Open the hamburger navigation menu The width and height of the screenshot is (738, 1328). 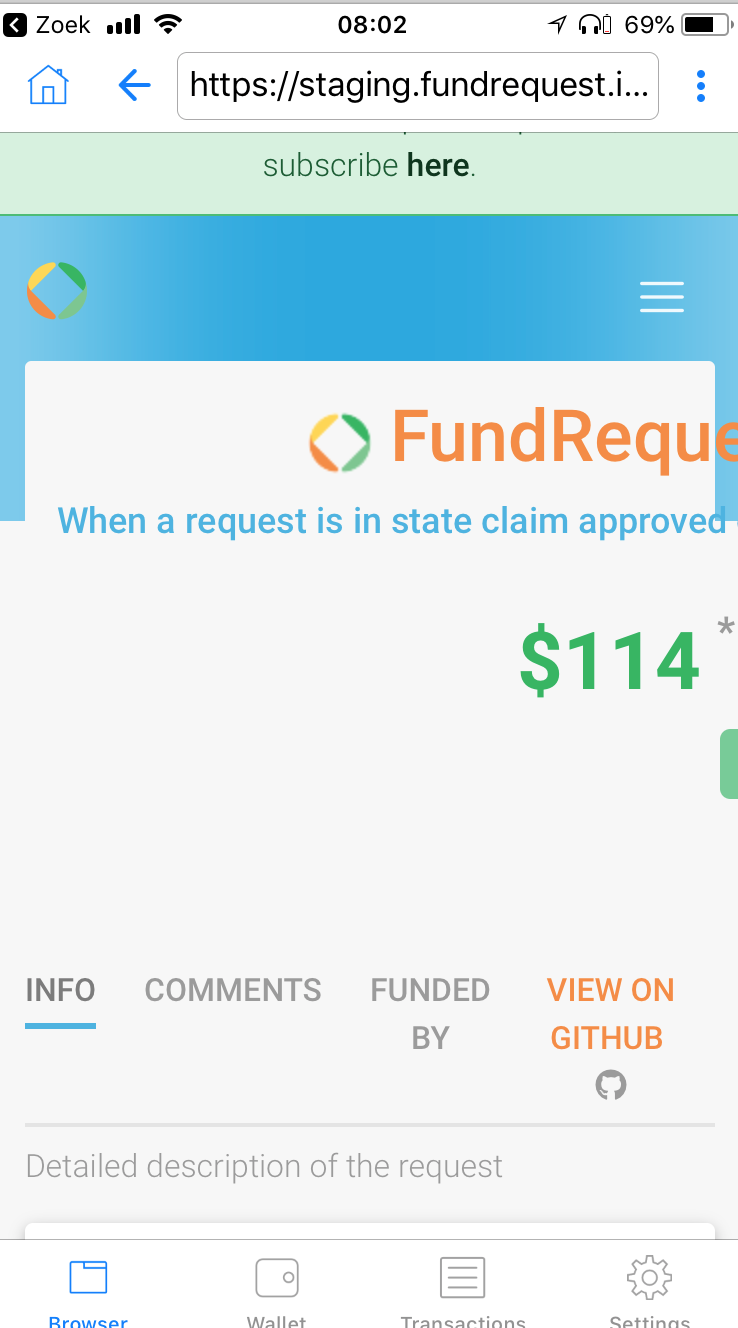tap(662, 297)
